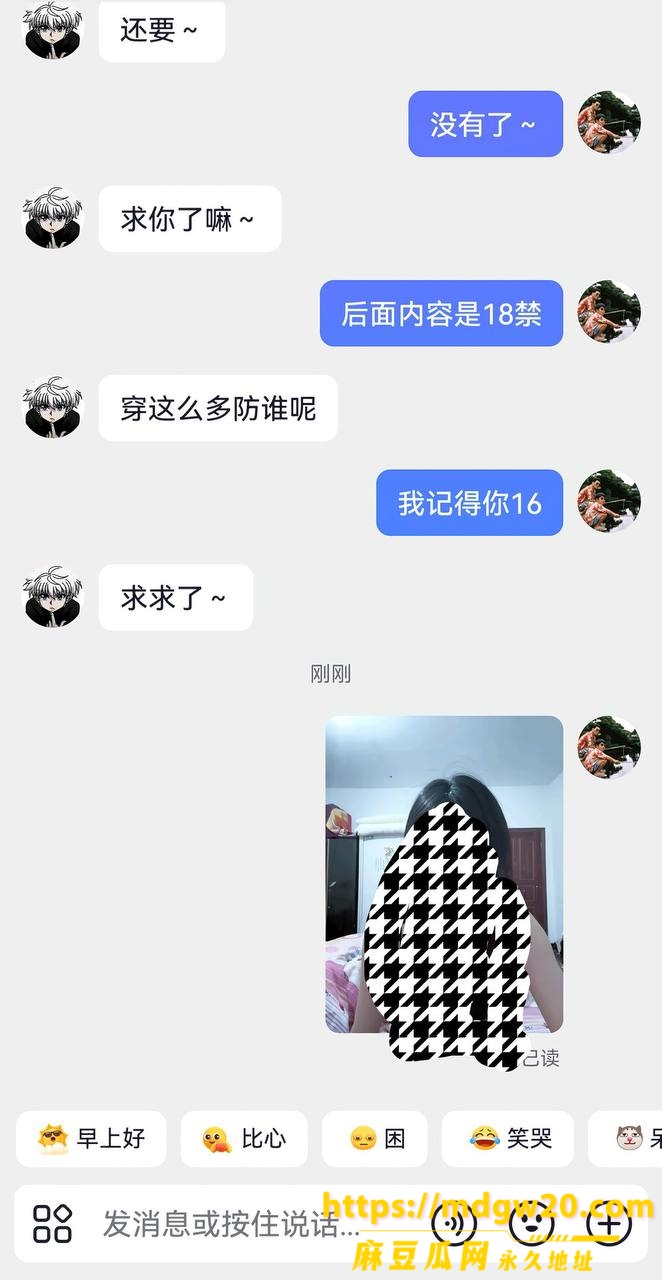This screenshot has width=662, height=1280.
Task: Open the four-square apps menu icon
Action: (x=52, y=1223)
